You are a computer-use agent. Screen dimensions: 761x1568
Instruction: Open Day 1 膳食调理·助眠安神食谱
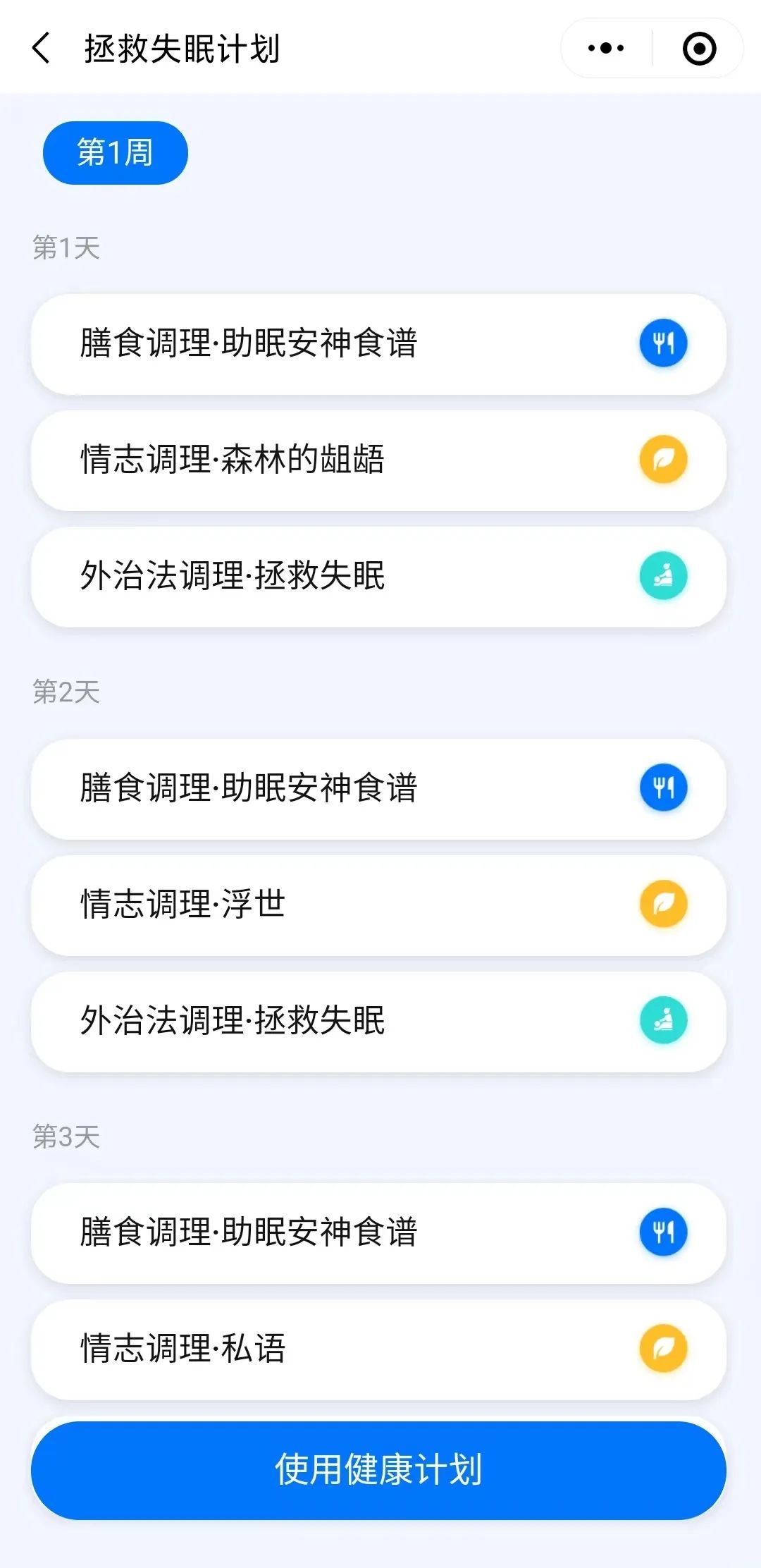tap(378, 344)
